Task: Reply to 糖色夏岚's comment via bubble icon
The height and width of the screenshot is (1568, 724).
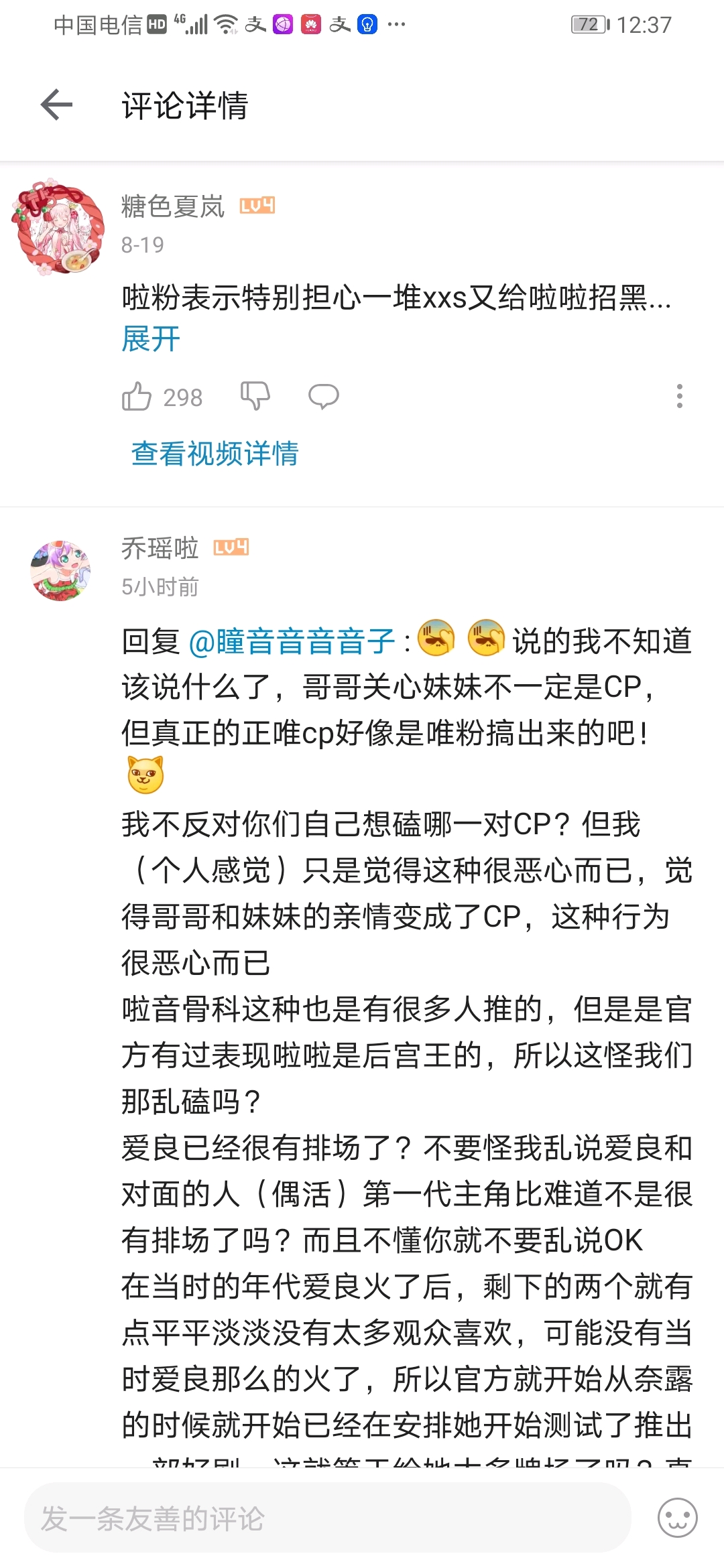Action: click(x=324, y=396)
